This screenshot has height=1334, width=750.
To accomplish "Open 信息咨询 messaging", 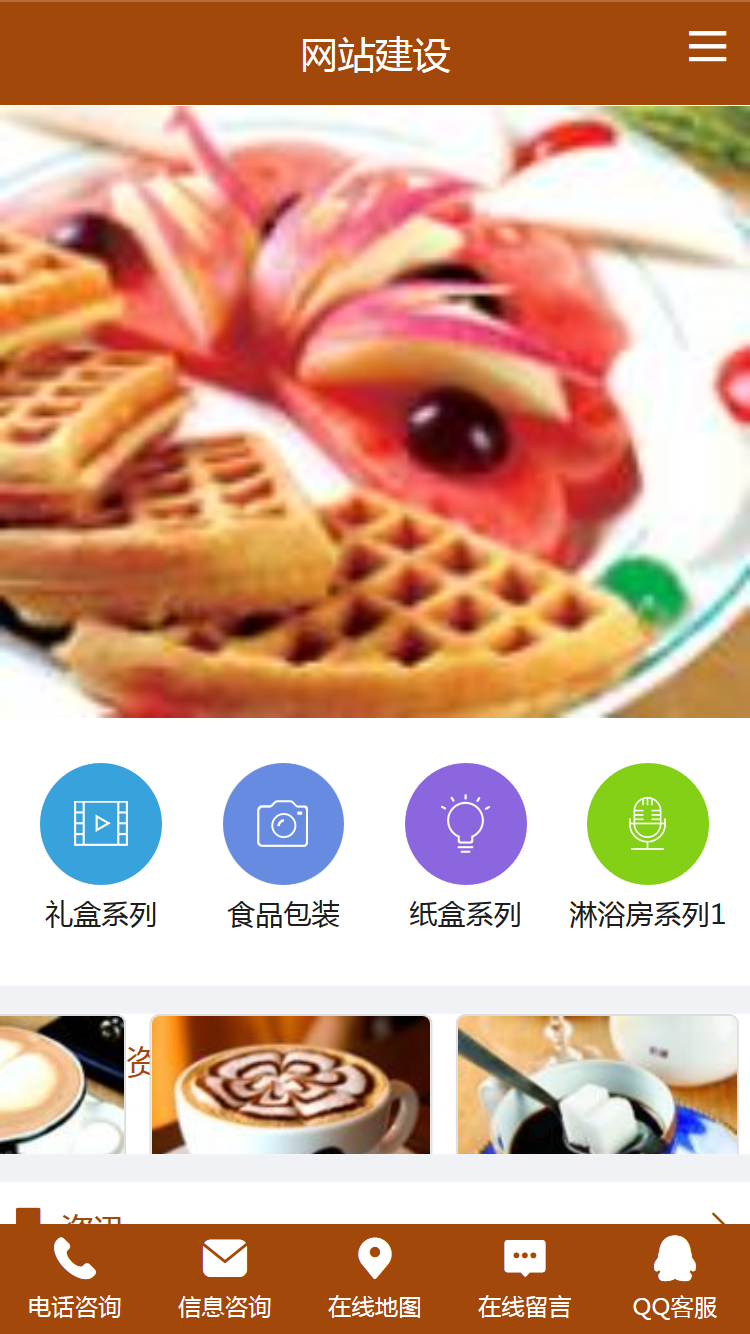I will 225,1279.
